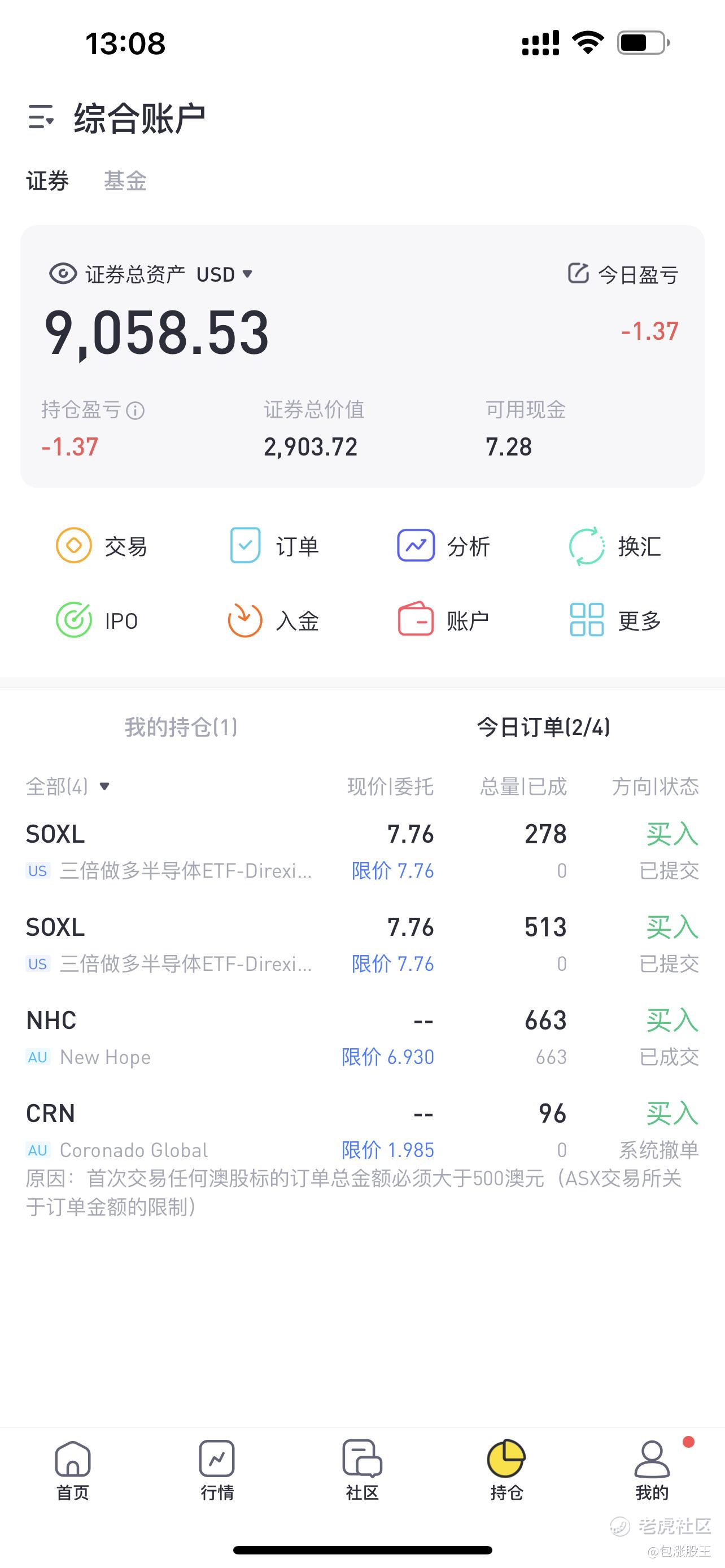Show info about 持仓盈亏
Viewport: 725px width, 1568px height.
(134, 411)
